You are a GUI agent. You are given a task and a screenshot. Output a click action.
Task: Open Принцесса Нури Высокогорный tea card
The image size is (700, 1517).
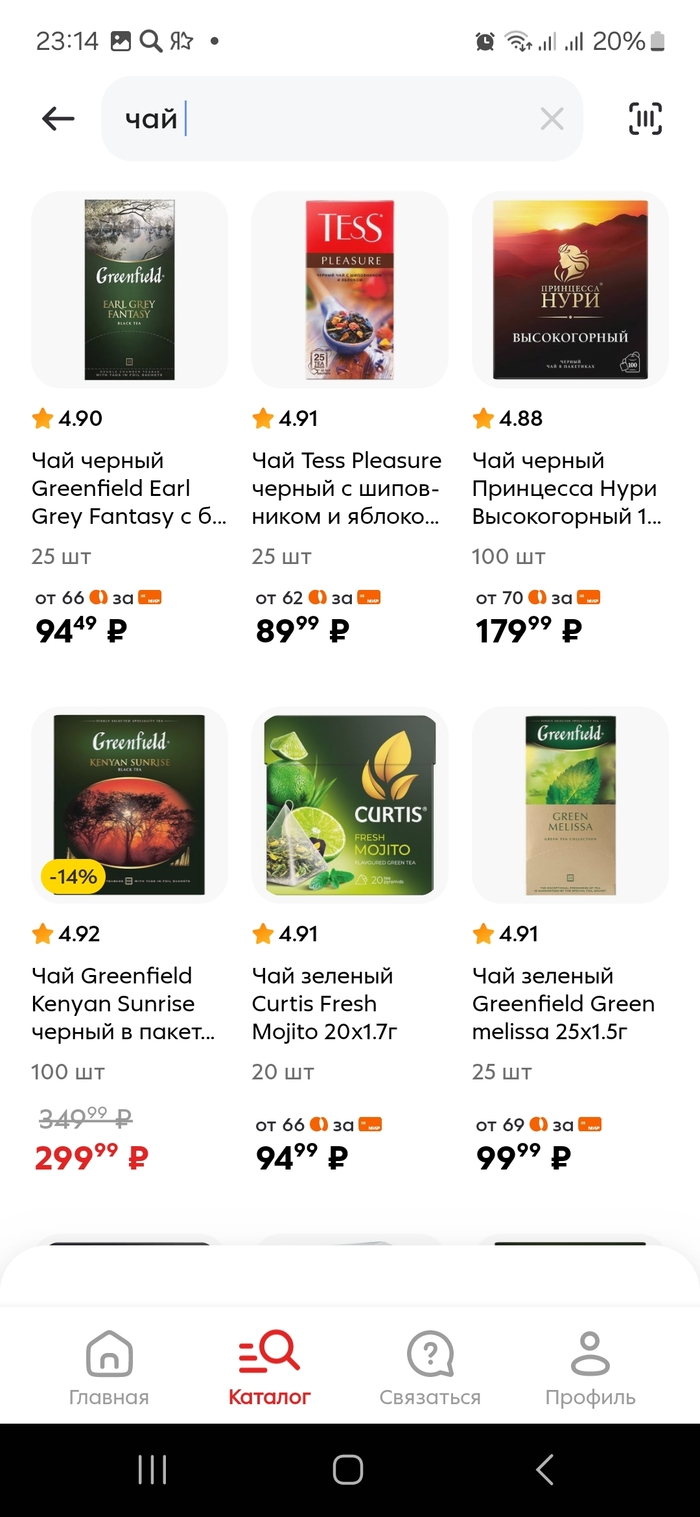[x=570, y=290]
